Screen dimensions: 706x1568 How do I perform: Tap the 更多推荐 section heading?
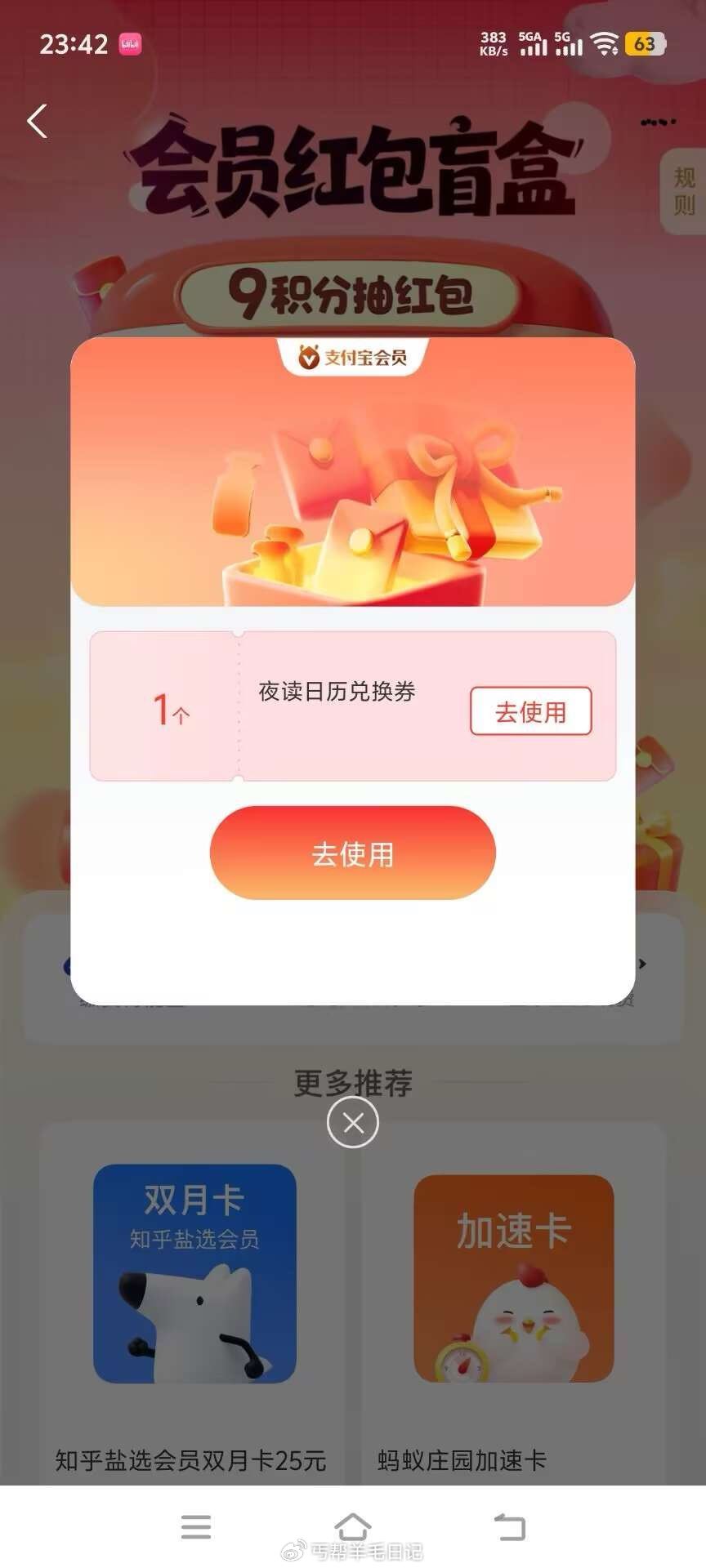pyautogui.click(x=352, y=1084)
